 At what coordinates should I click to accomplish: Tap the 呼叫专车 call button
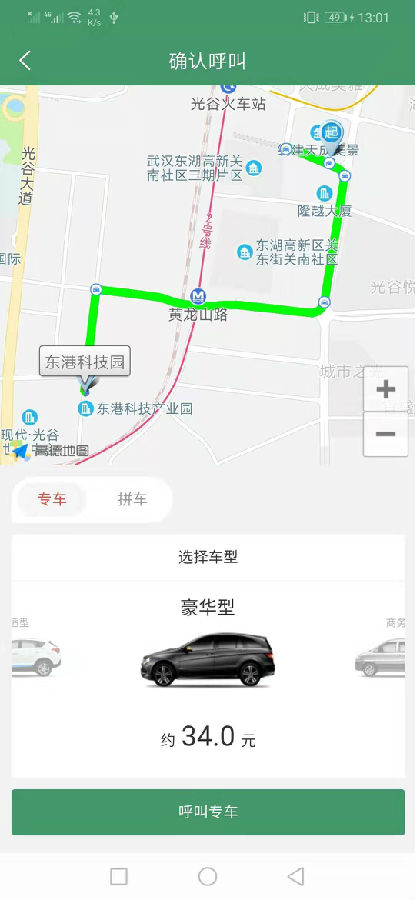pos(208,812)
